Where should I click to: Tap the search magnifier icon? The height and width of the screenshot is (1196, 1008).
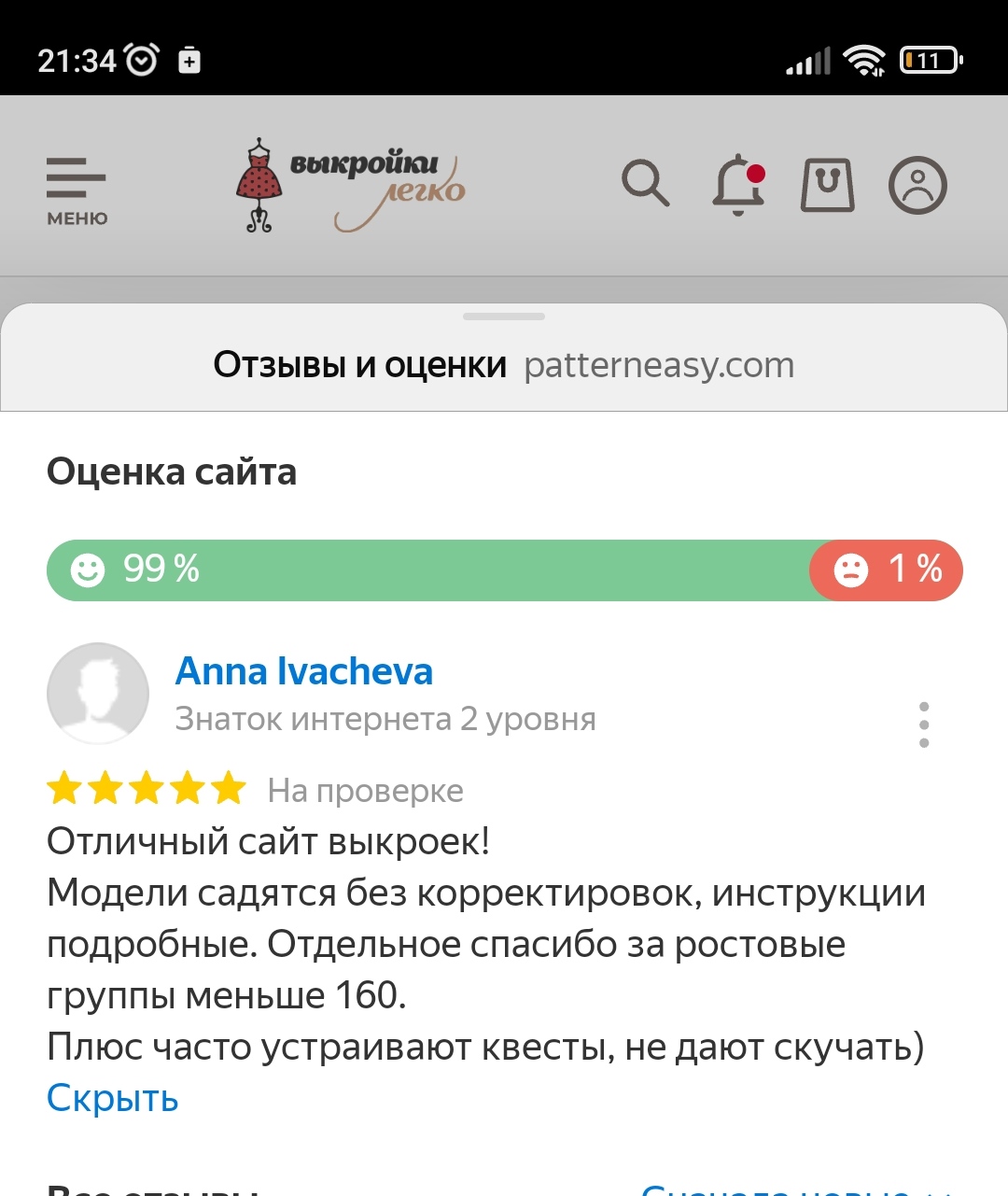(x=645, y=183)
